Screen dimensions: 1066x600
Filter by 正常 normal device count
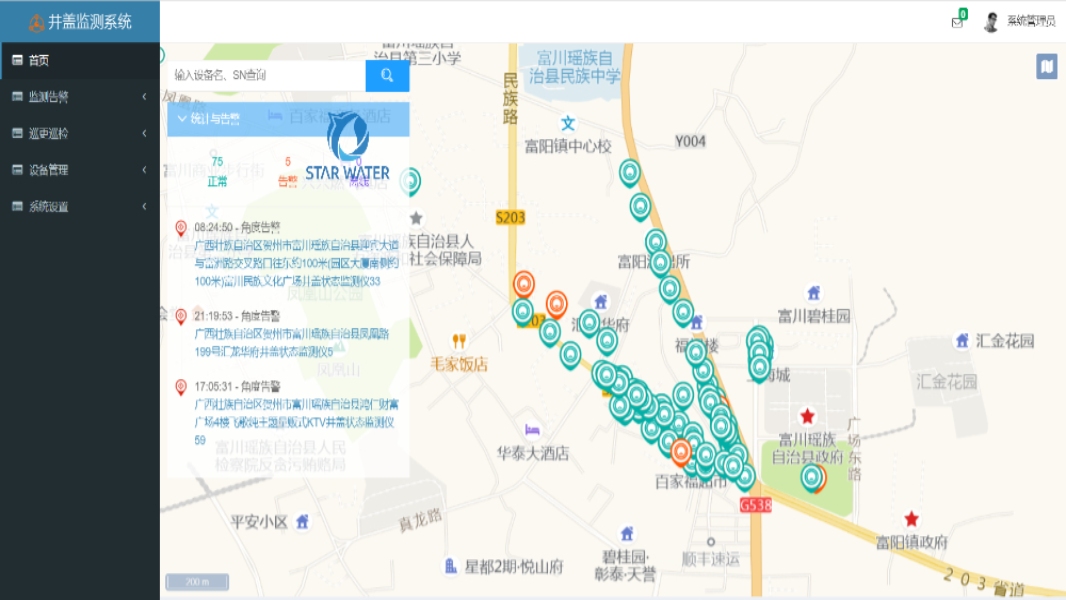(217, 172)
